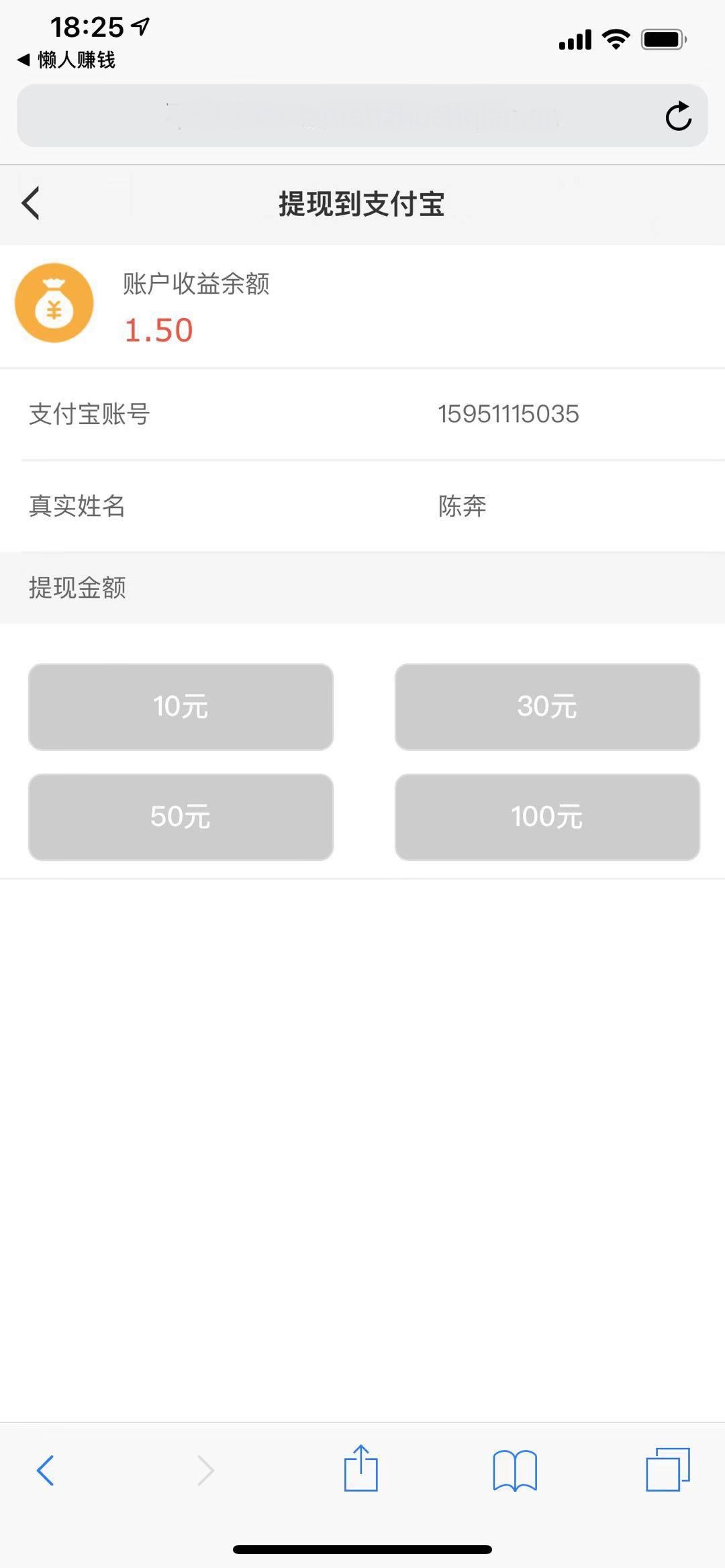
Task: Select the 50元 withdrawal amount
Action: pyautogui.click(x=180, y=817)
